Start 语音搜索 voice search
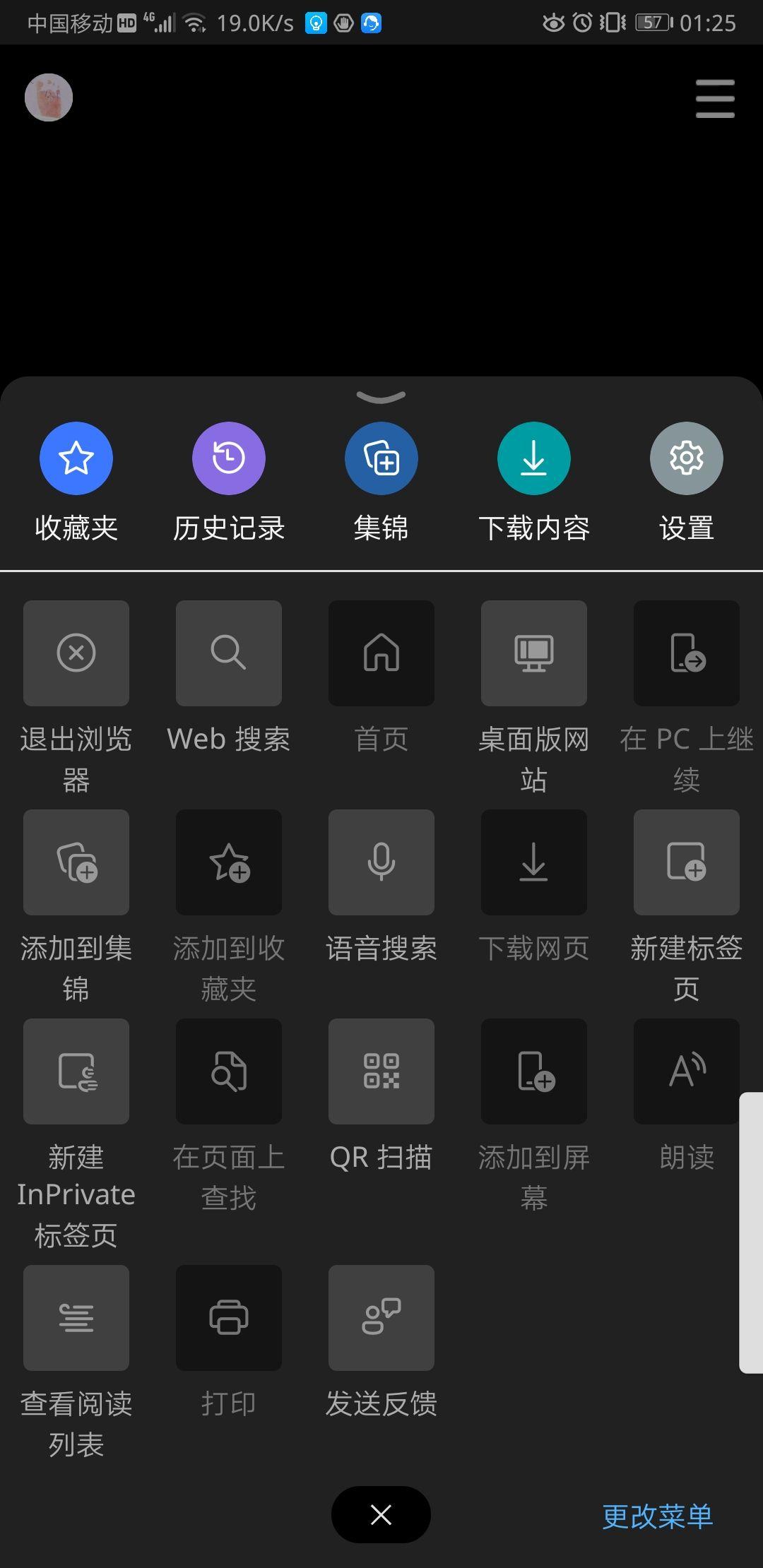This screenshot has height=1568, width=763. 381,862
